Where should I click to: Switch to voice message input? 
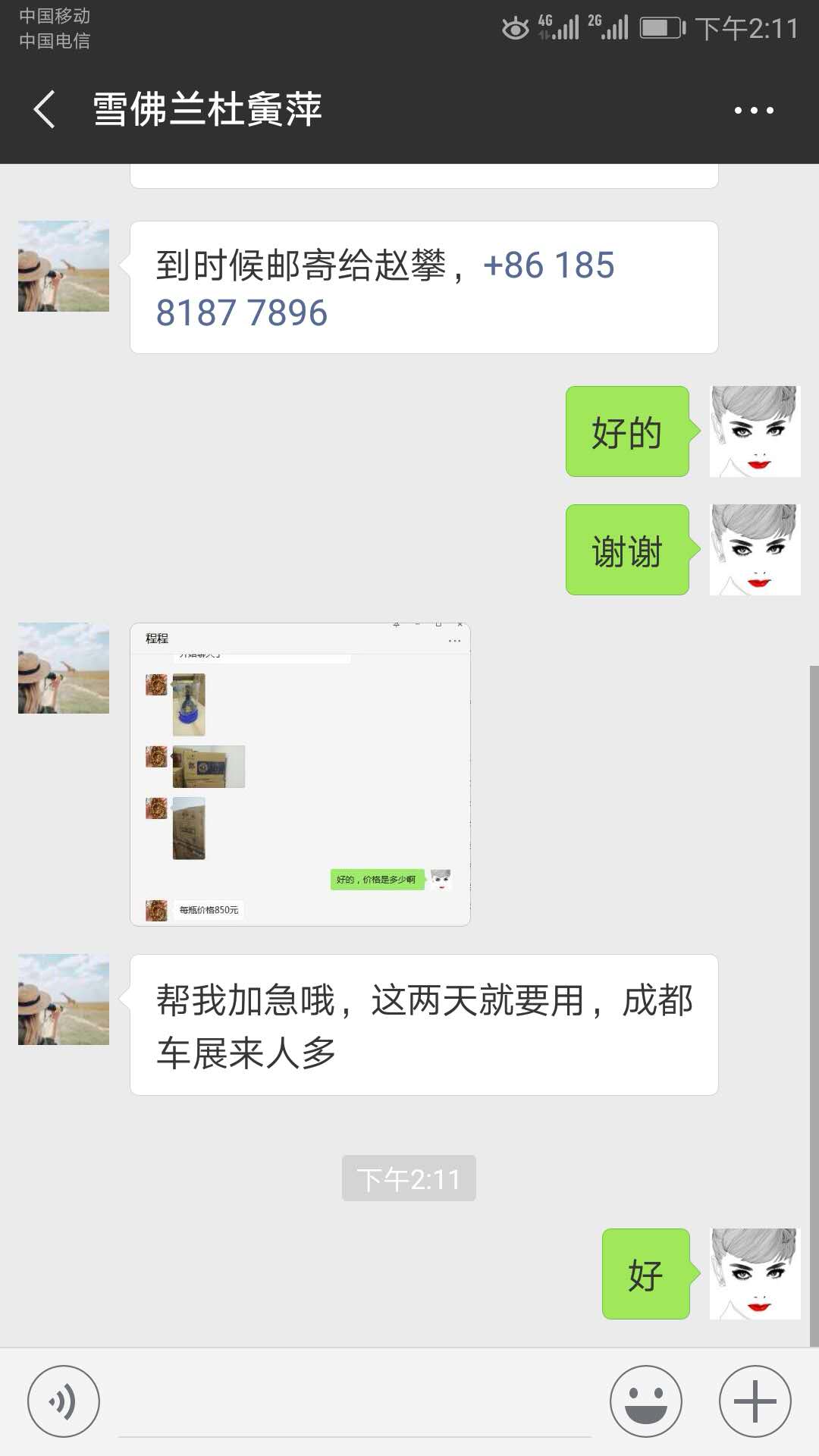(x=64, y=1401)
